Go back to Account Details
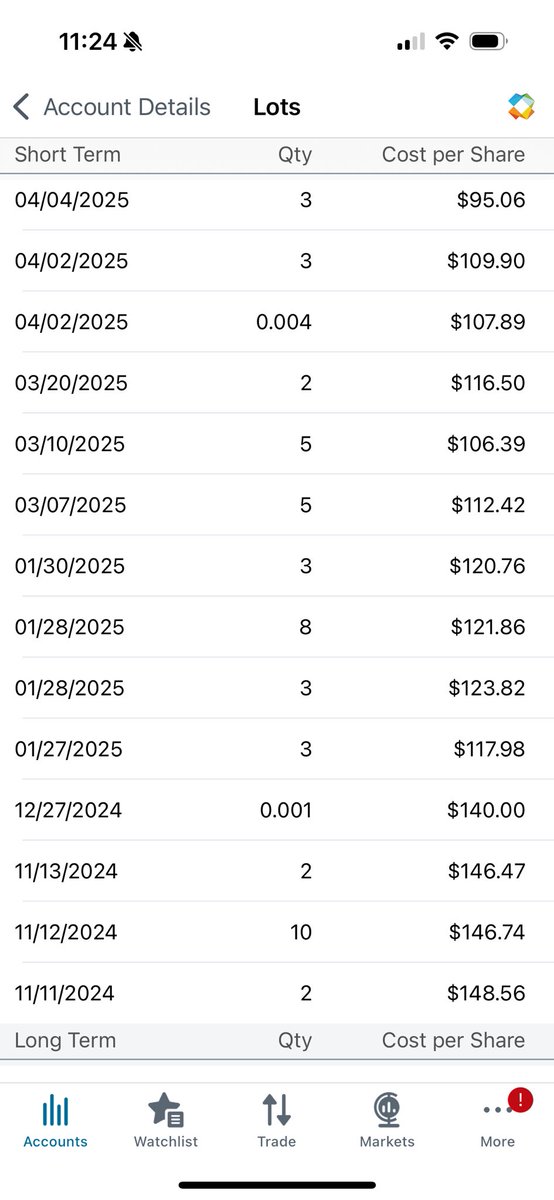The width and height of the screenshot is (554, 1200). click(x=112, y=107)
